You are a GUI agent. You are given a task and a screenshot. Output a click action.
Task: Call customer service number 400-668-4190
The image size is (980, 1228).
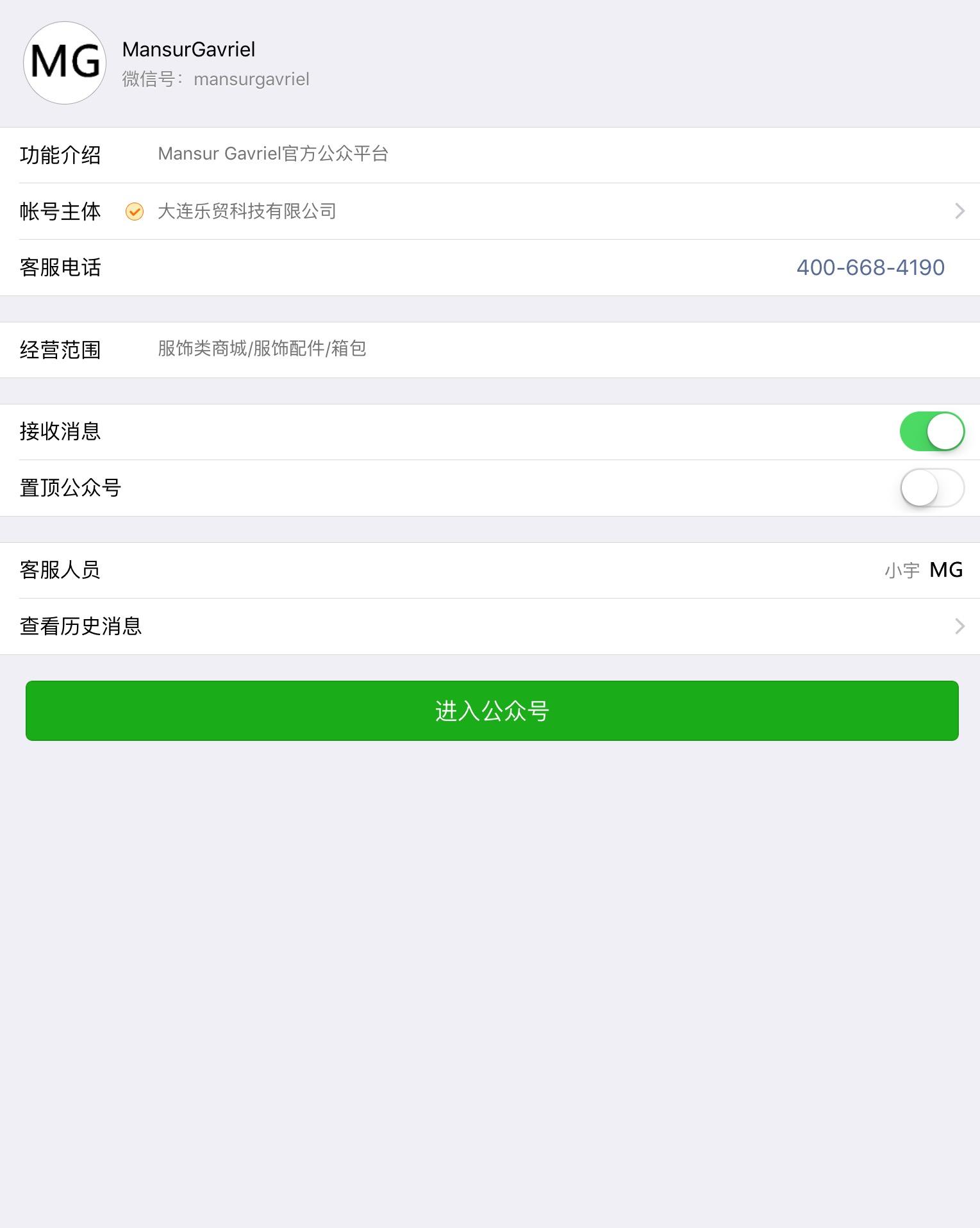(870, 268)
